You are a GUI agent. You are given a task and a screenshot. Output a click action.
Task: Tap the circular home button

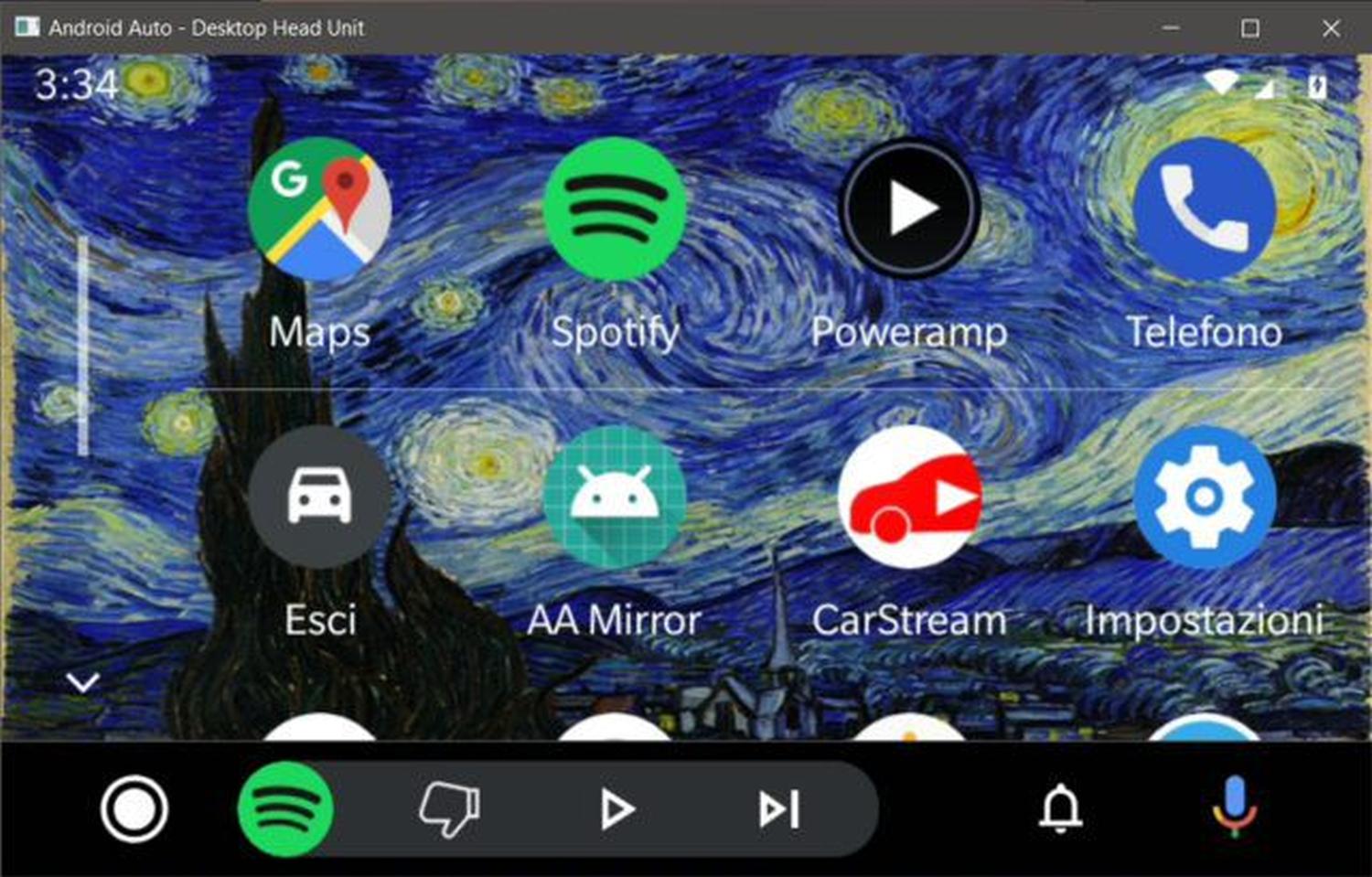pyautogui.click(x=134, y=808)
